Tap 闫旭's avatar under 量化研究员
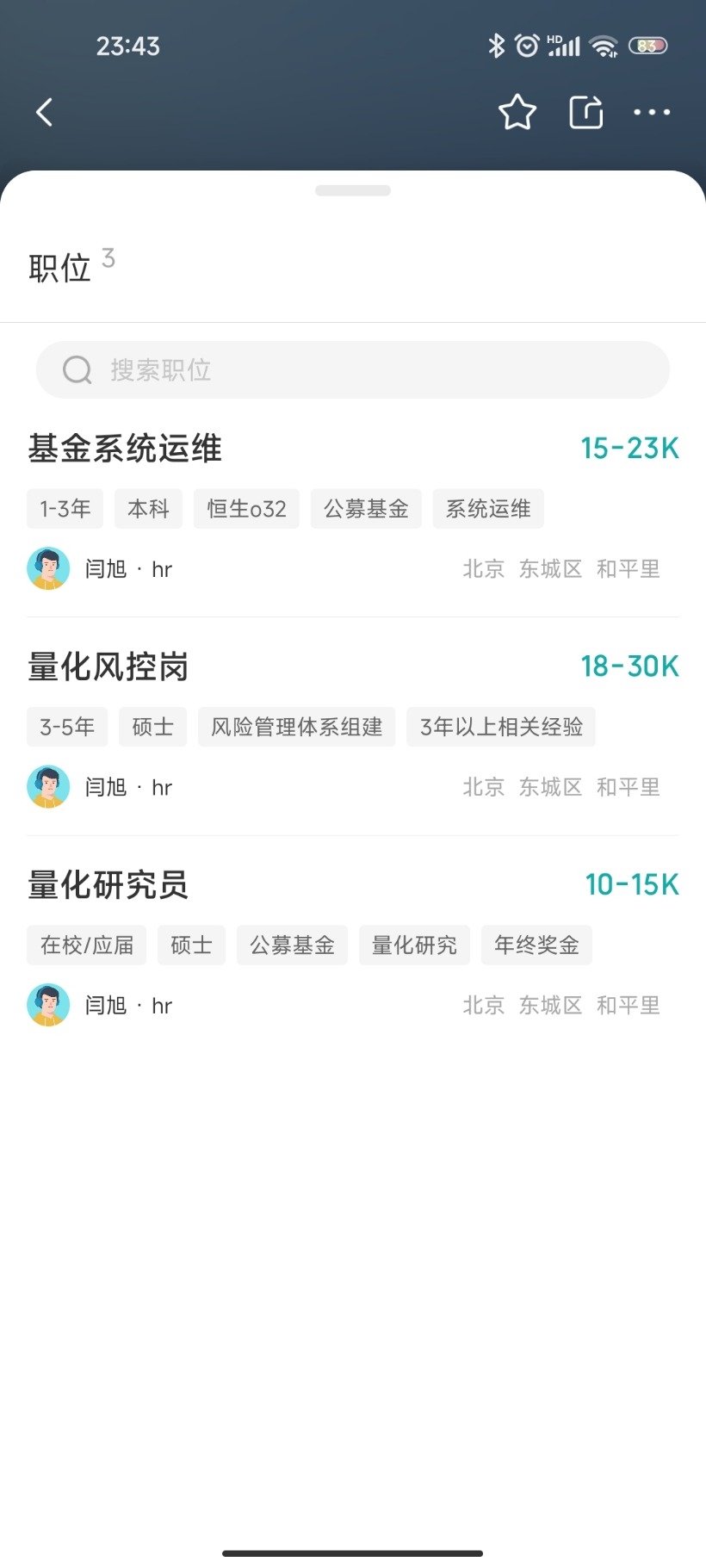The image size is (706, 1568). 47,1005
